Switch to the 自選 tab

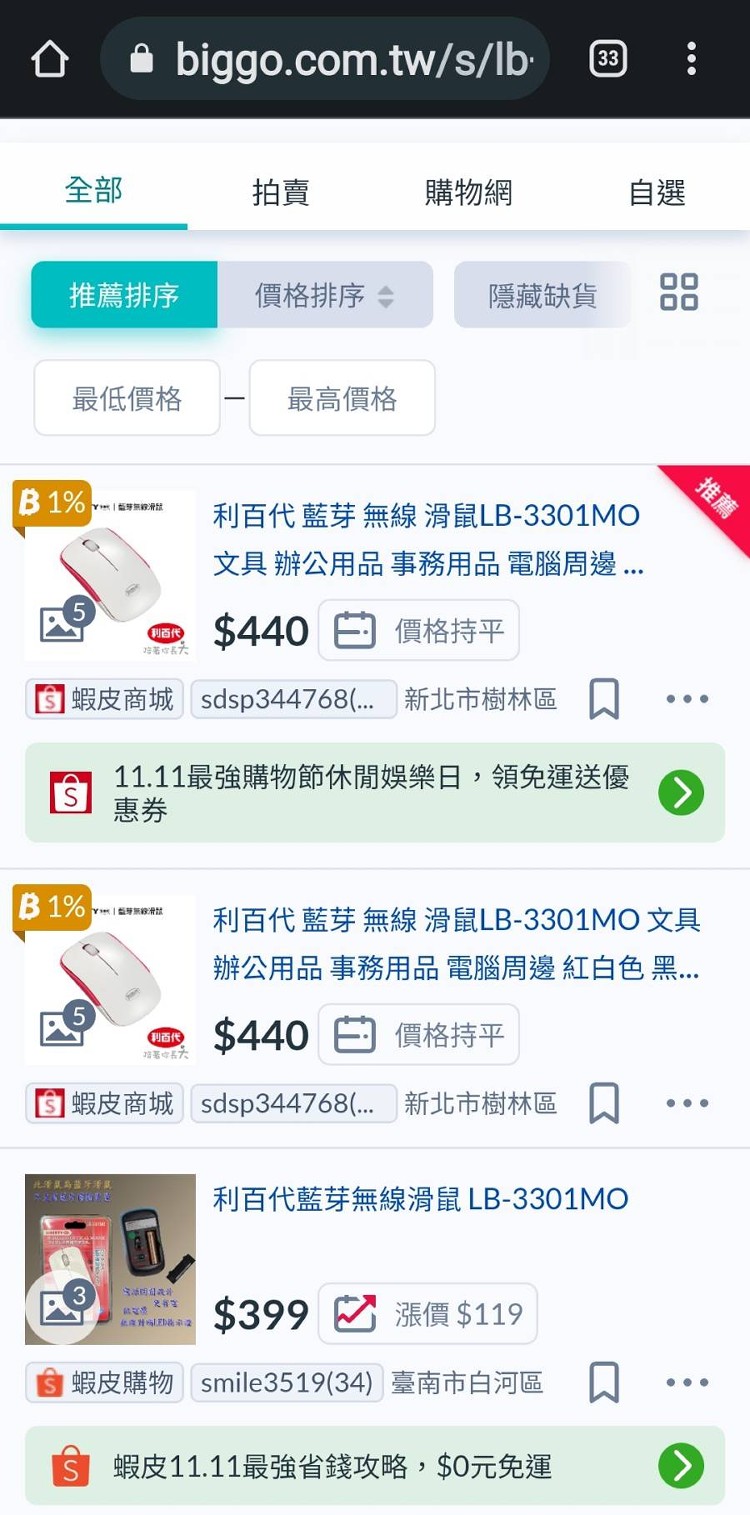tap(656, 192)
